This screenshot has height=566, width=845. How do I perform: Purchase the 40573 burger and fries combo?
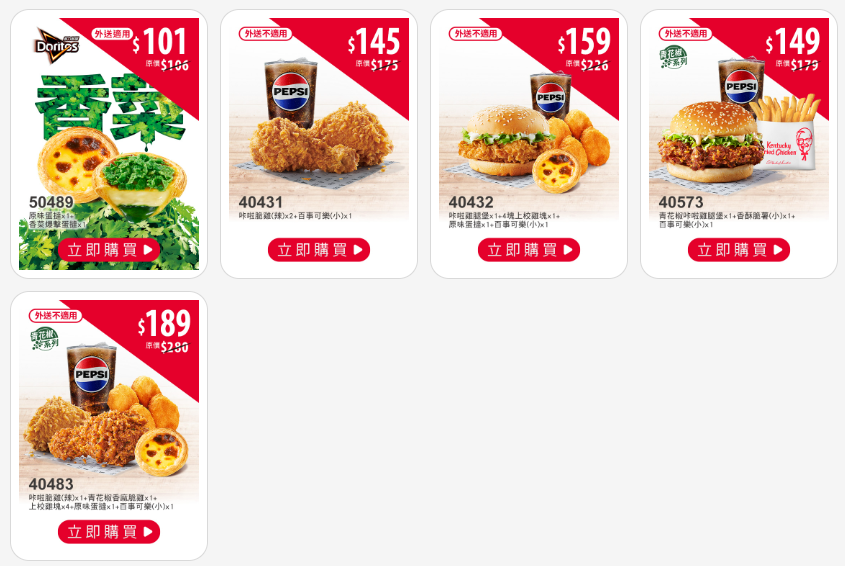coord(739,250)
